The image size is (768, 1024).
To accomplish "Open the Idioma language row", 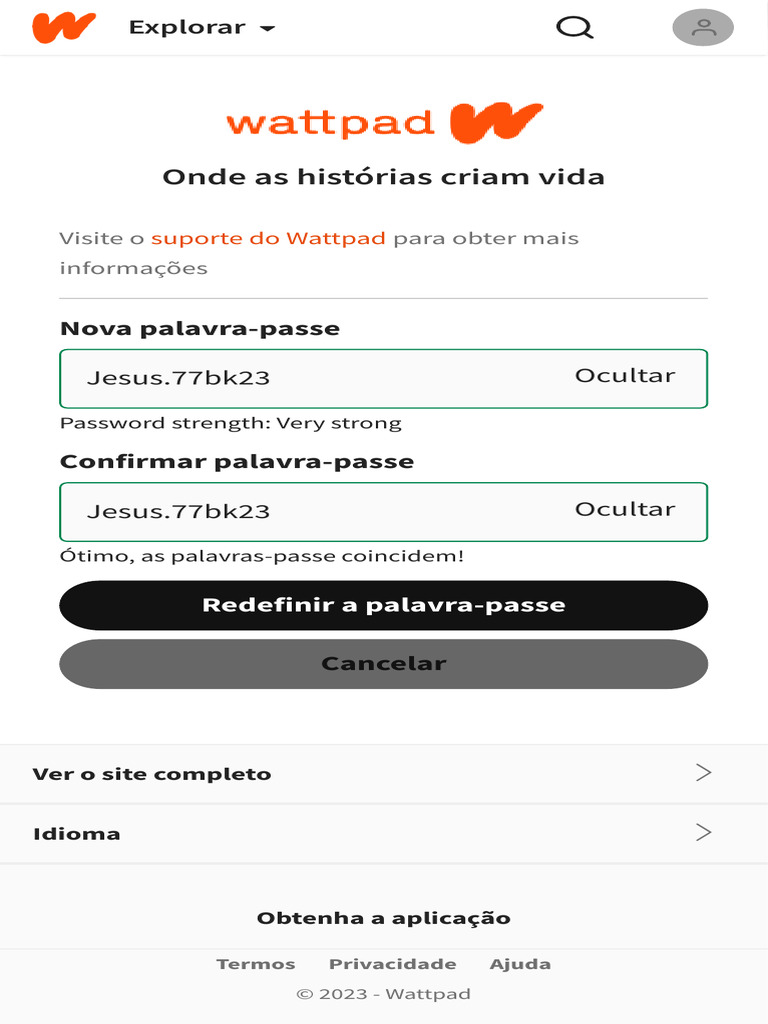I will tap(384, 834).
